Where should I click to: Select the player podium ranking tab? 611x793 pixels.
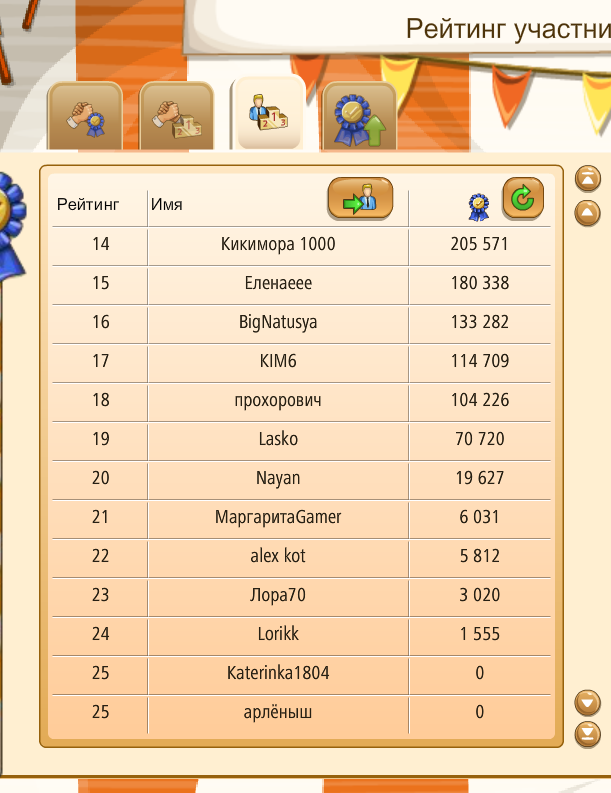pos(267,113)
